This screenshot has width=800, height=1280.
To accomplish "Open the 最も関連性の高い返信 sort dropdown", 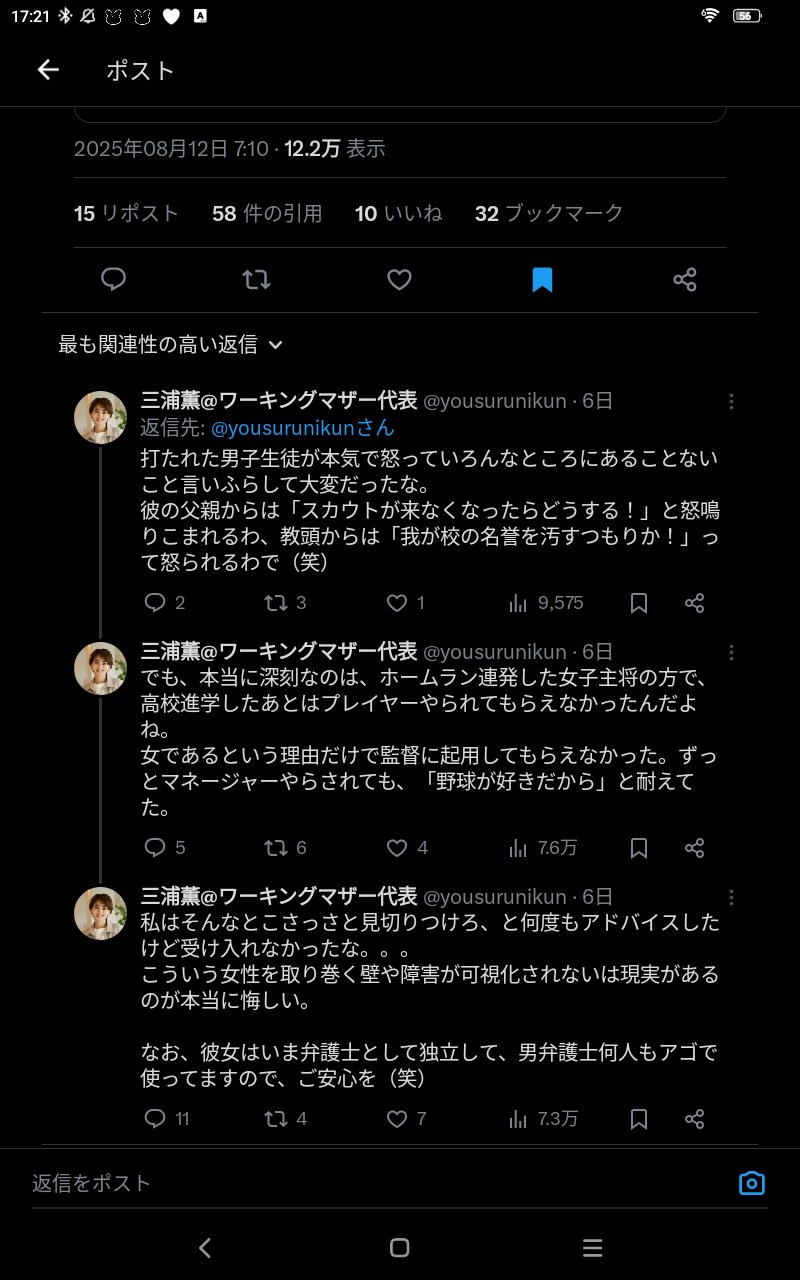I will 170,345.
